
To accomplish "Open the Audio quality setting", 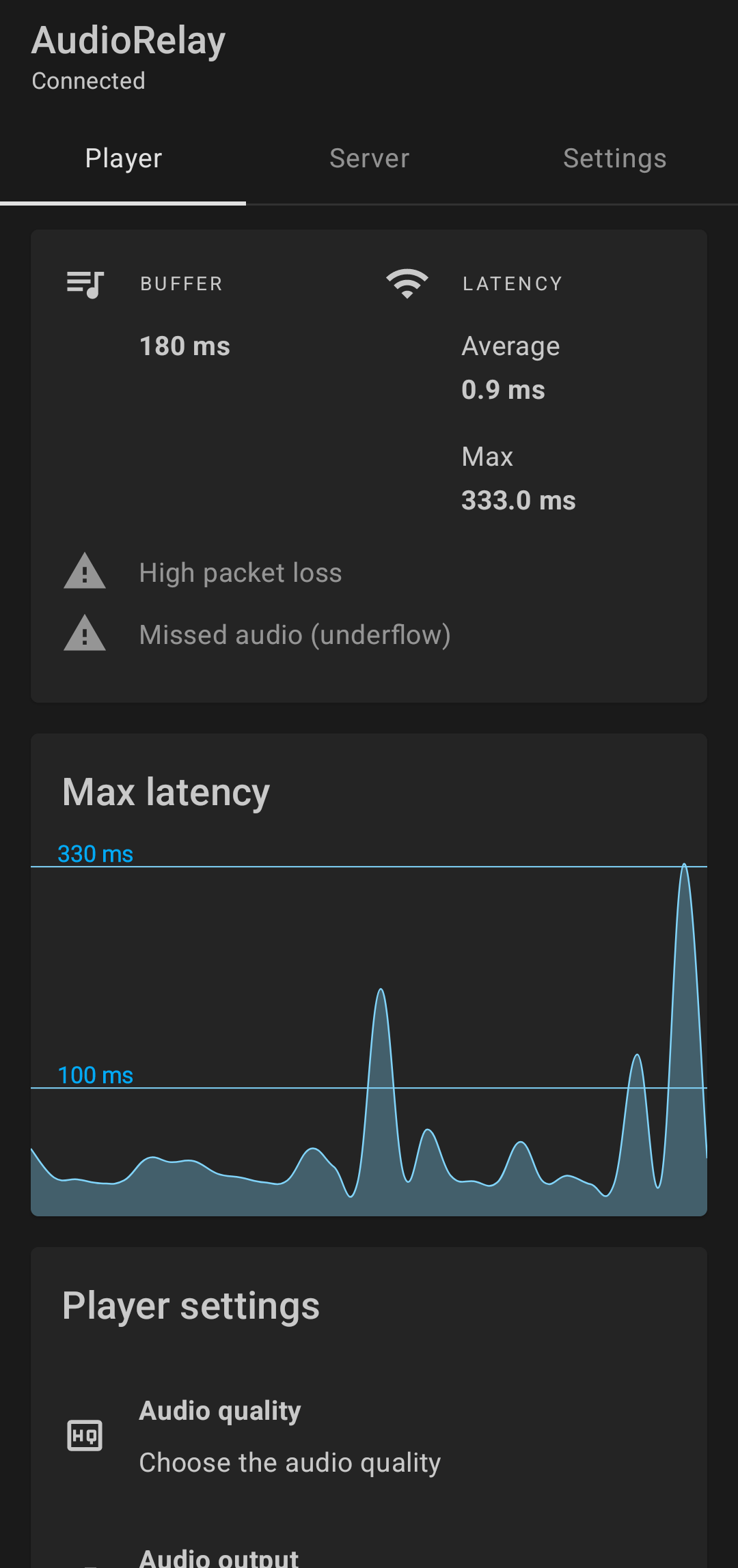I will pos(369,1436).
